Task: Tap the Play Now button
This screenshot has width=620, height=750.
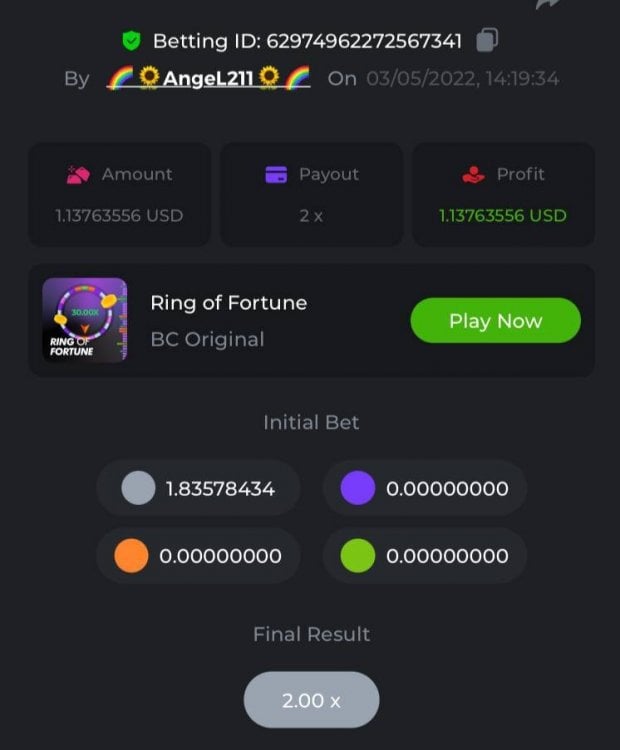Action: tap(495, 321)
